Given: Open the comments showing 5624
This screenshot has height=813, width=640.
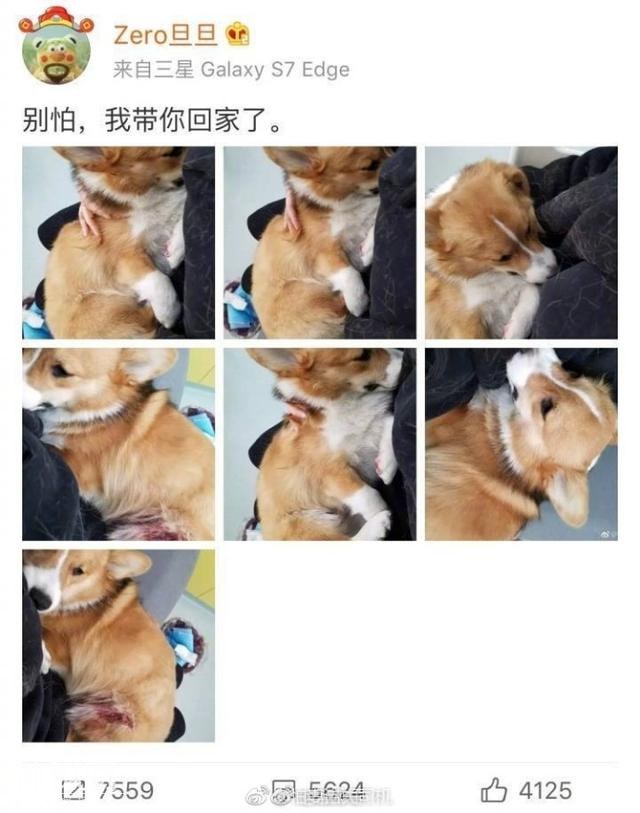Looking at the screenshot, I should click(320, 791).
